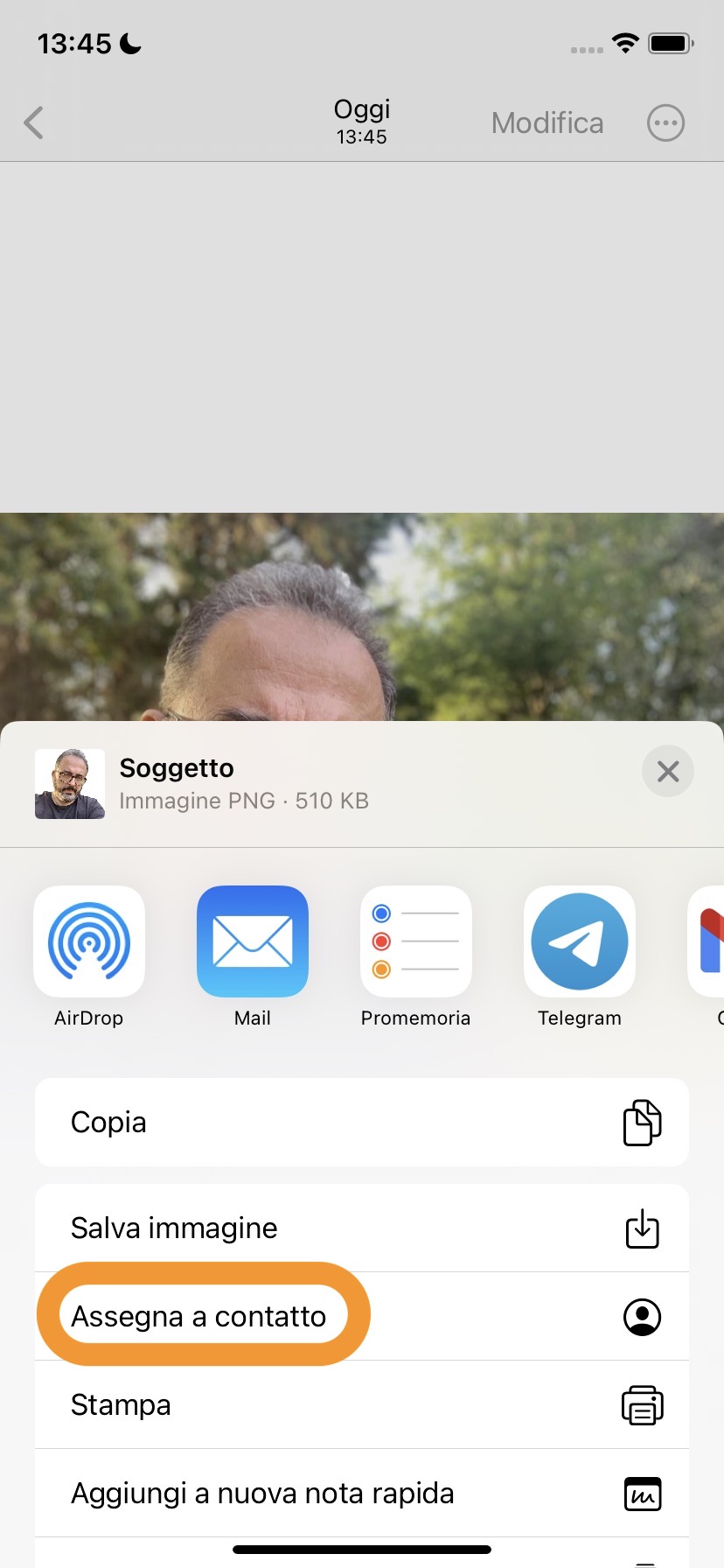
Task: Share the image with Mail
Action: point(253,942)
